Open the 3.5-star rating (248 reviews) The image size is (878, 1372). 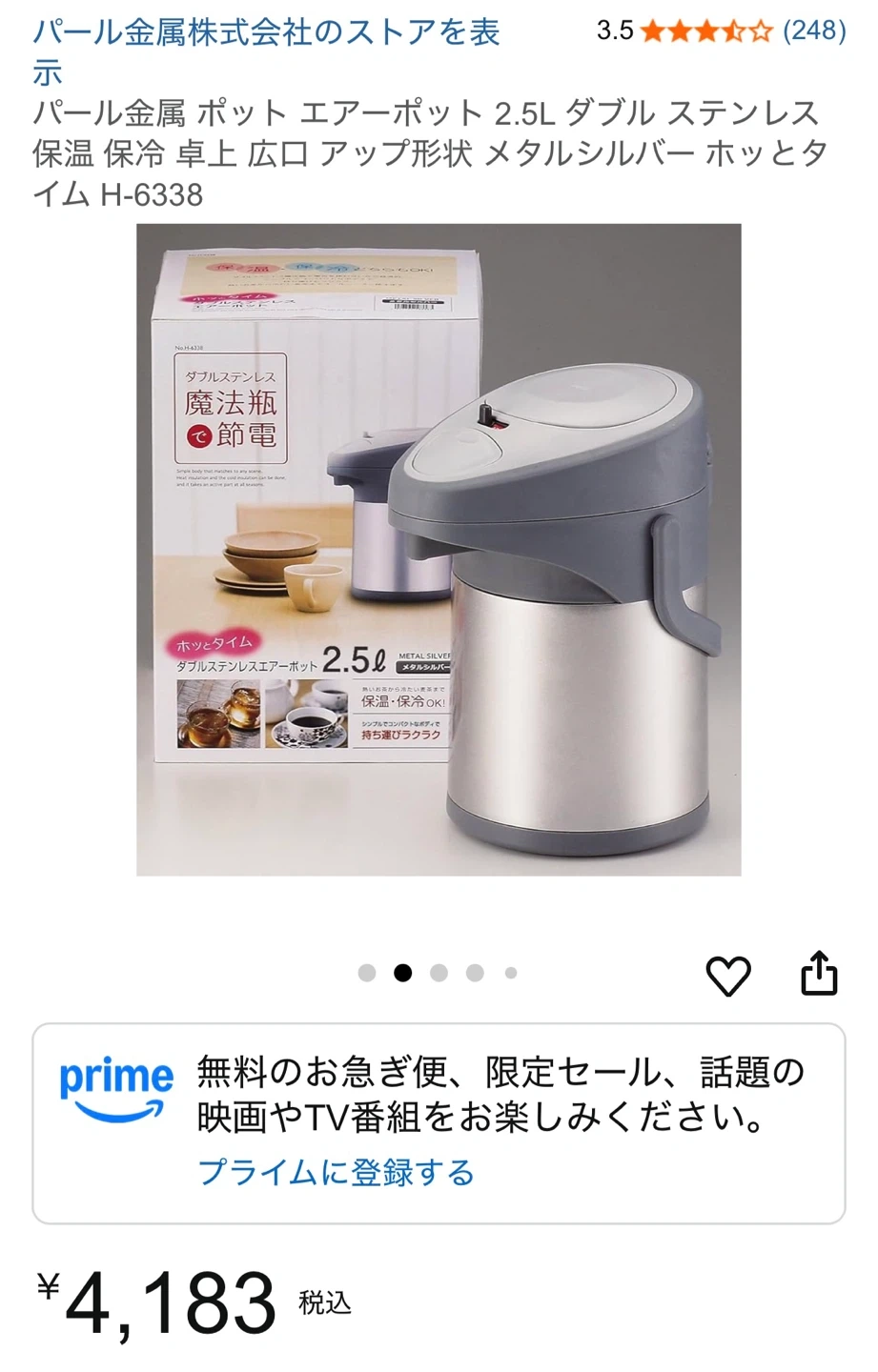coord(721,31)
